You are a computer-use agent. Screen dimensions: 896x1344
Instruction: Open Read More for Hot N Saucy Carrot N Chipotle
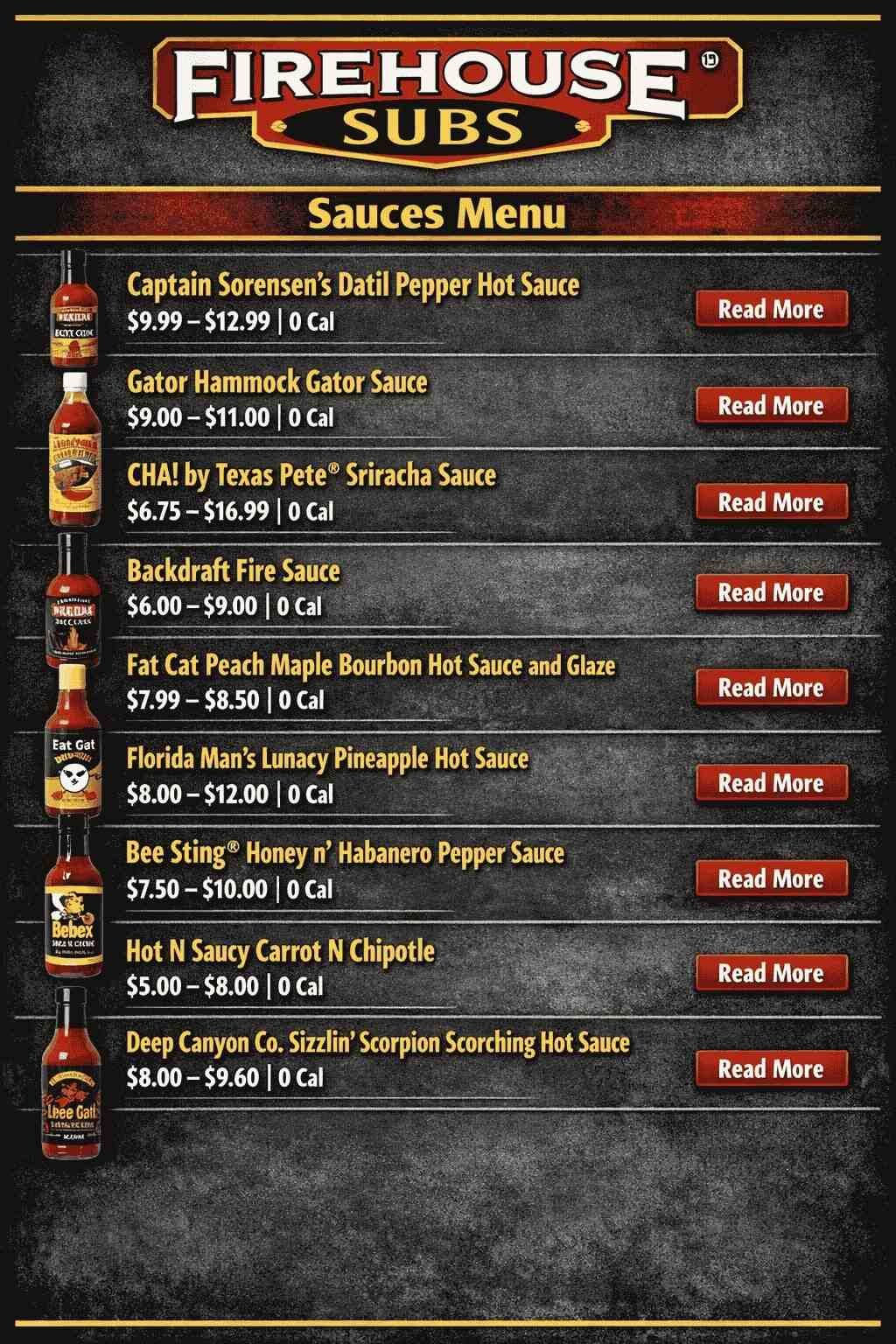(773, 973)
